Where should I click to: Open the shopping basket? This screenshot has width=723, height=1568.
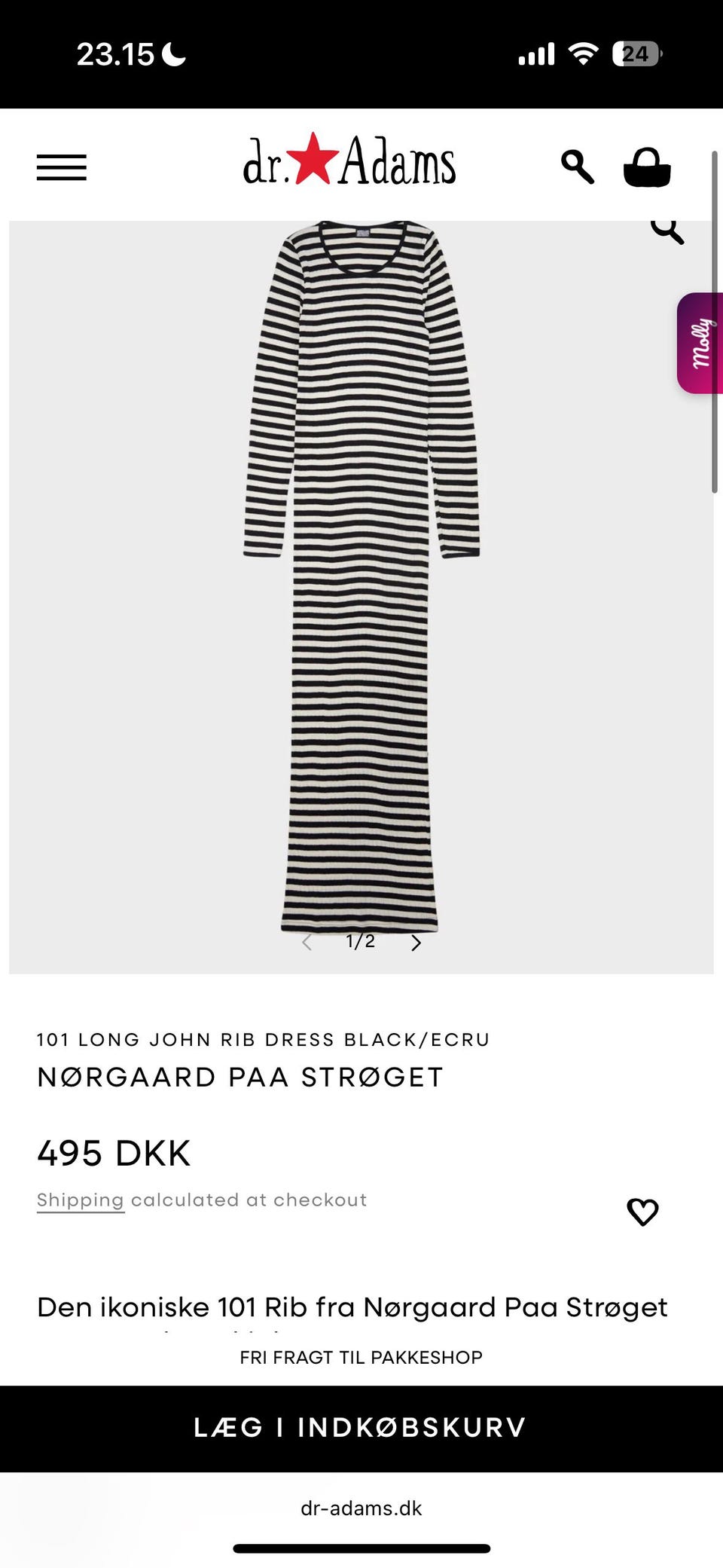647,167
